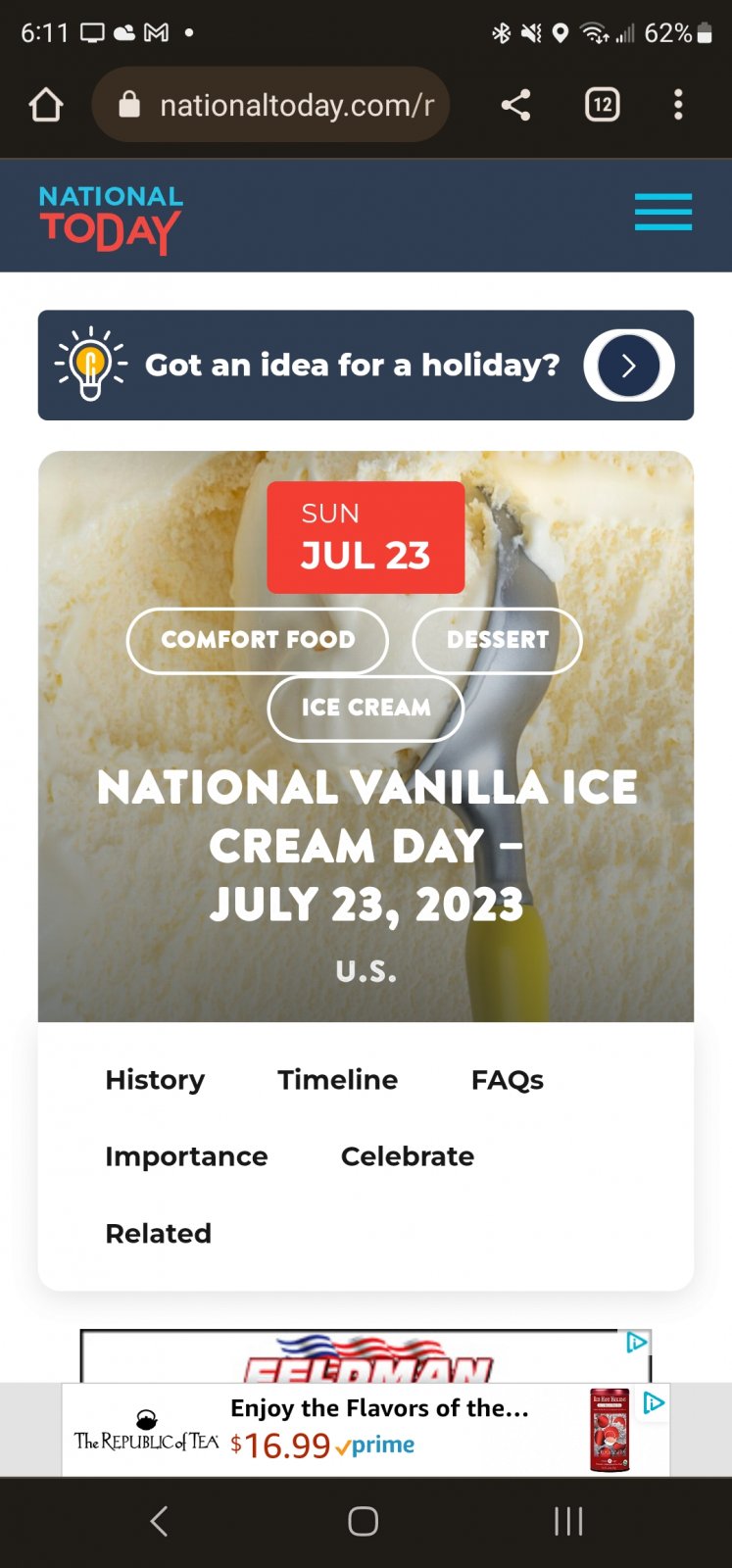Open the 'Got an idea for a holiday?' banner
Viewport: 732px width, 1568px height.
click(x=366, y=366)
